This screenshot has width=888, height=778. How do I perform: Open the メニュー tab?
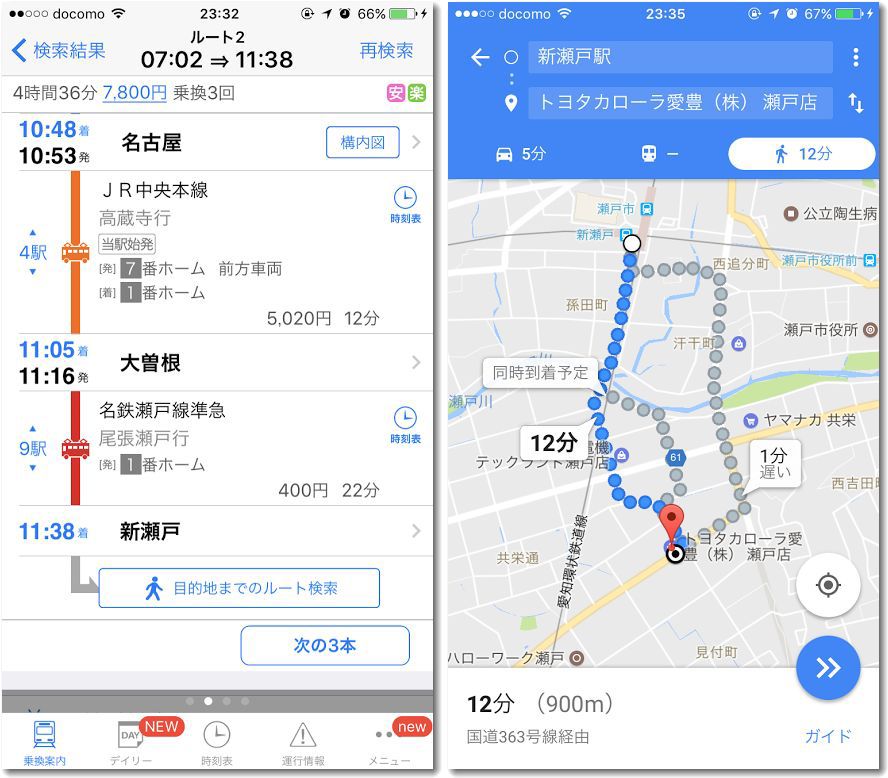(x=389, y=743)
